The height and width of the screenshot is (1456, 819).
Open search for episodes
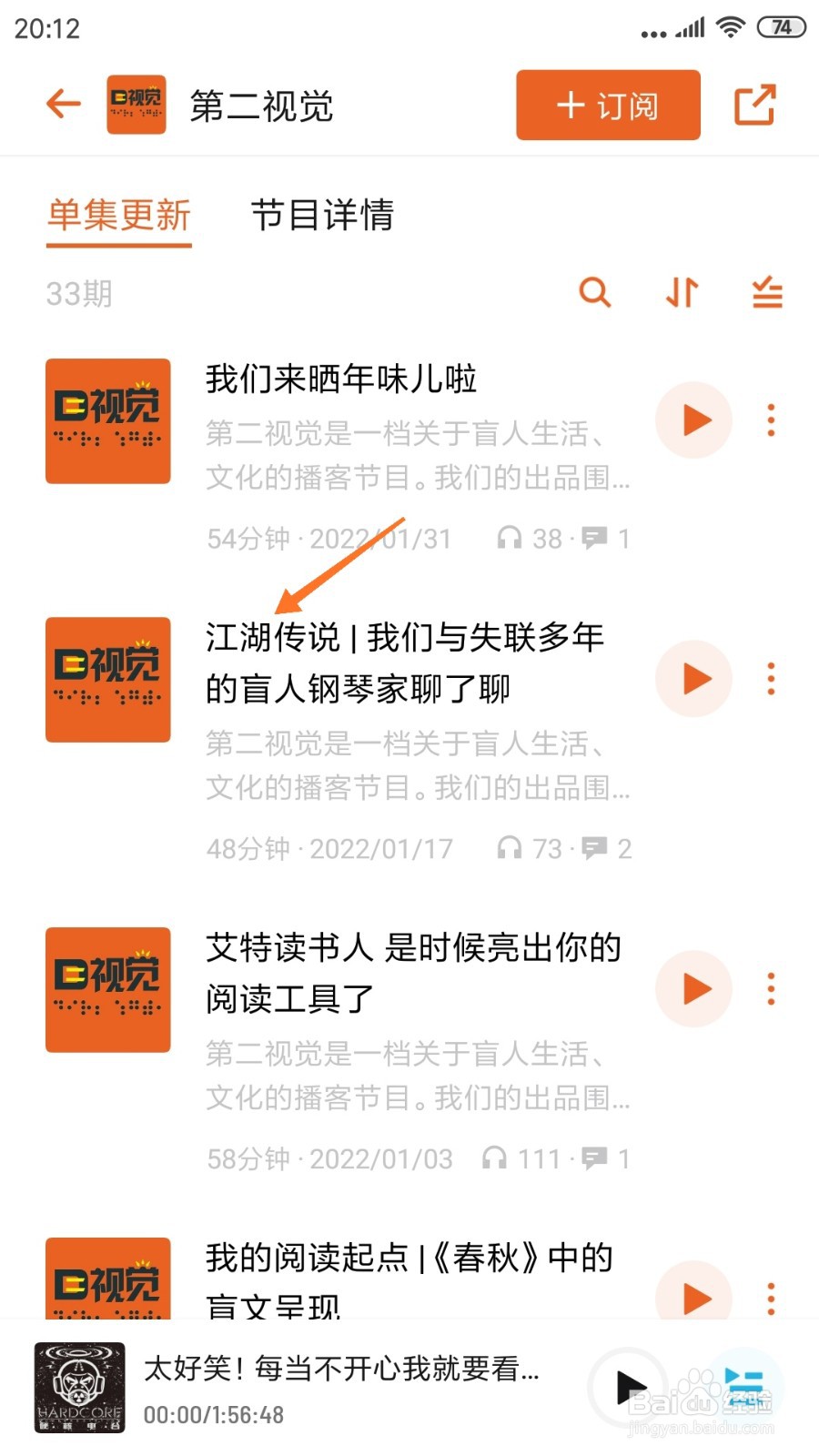(596, 293)
